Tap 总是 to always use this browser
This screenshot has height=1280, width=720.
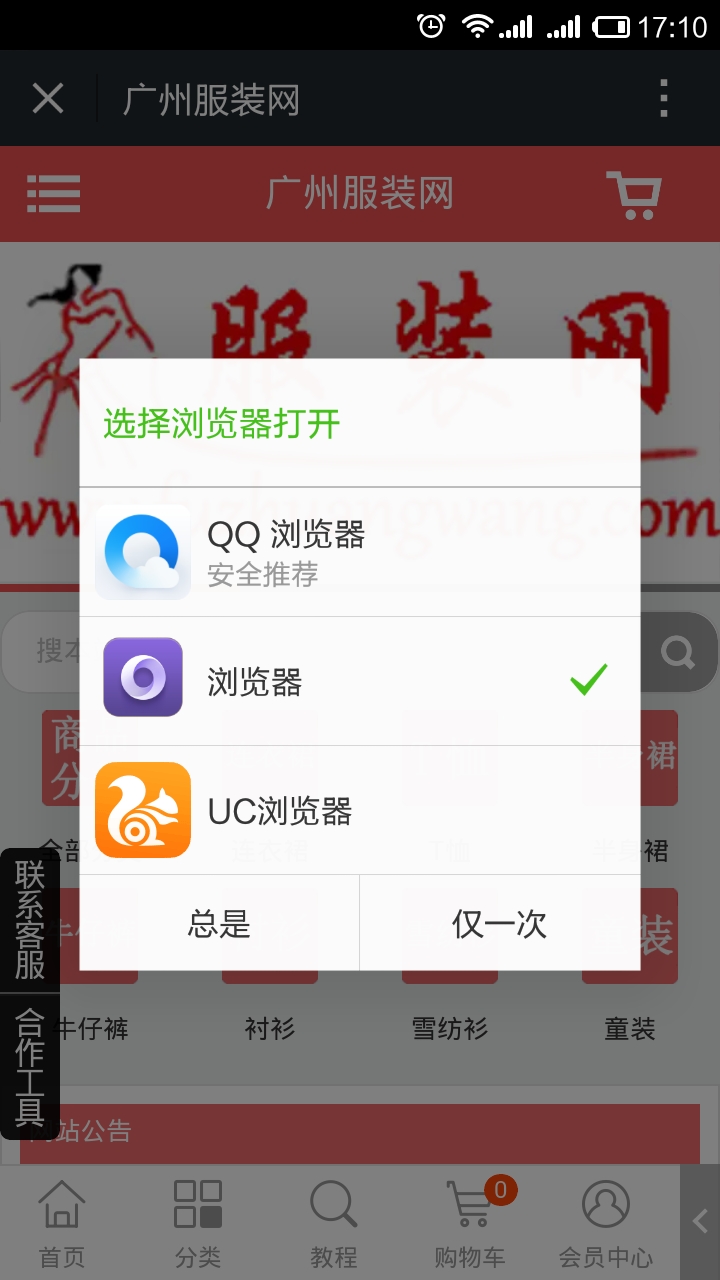coord(219,923)
